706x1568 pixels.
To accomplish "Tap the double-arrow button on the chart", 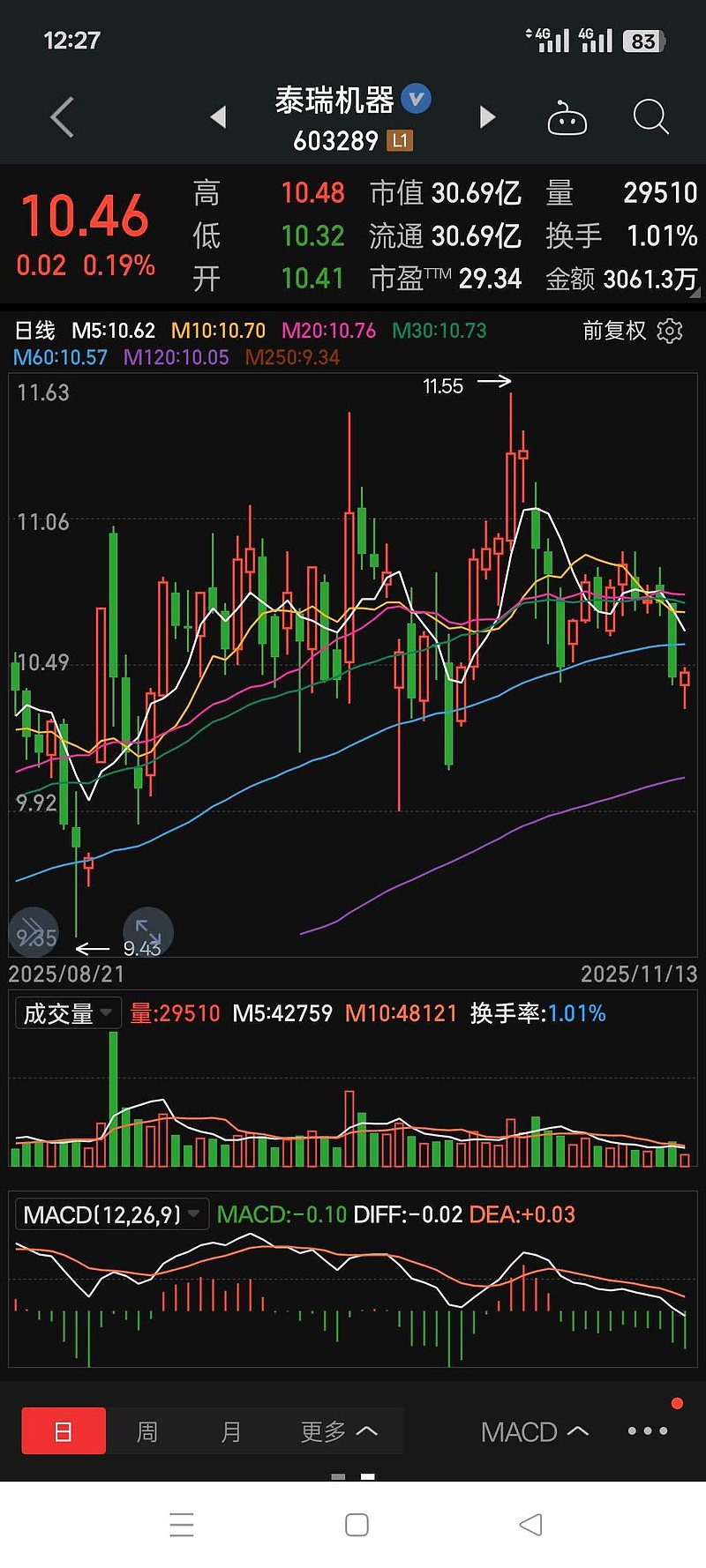I will point(33,931).
